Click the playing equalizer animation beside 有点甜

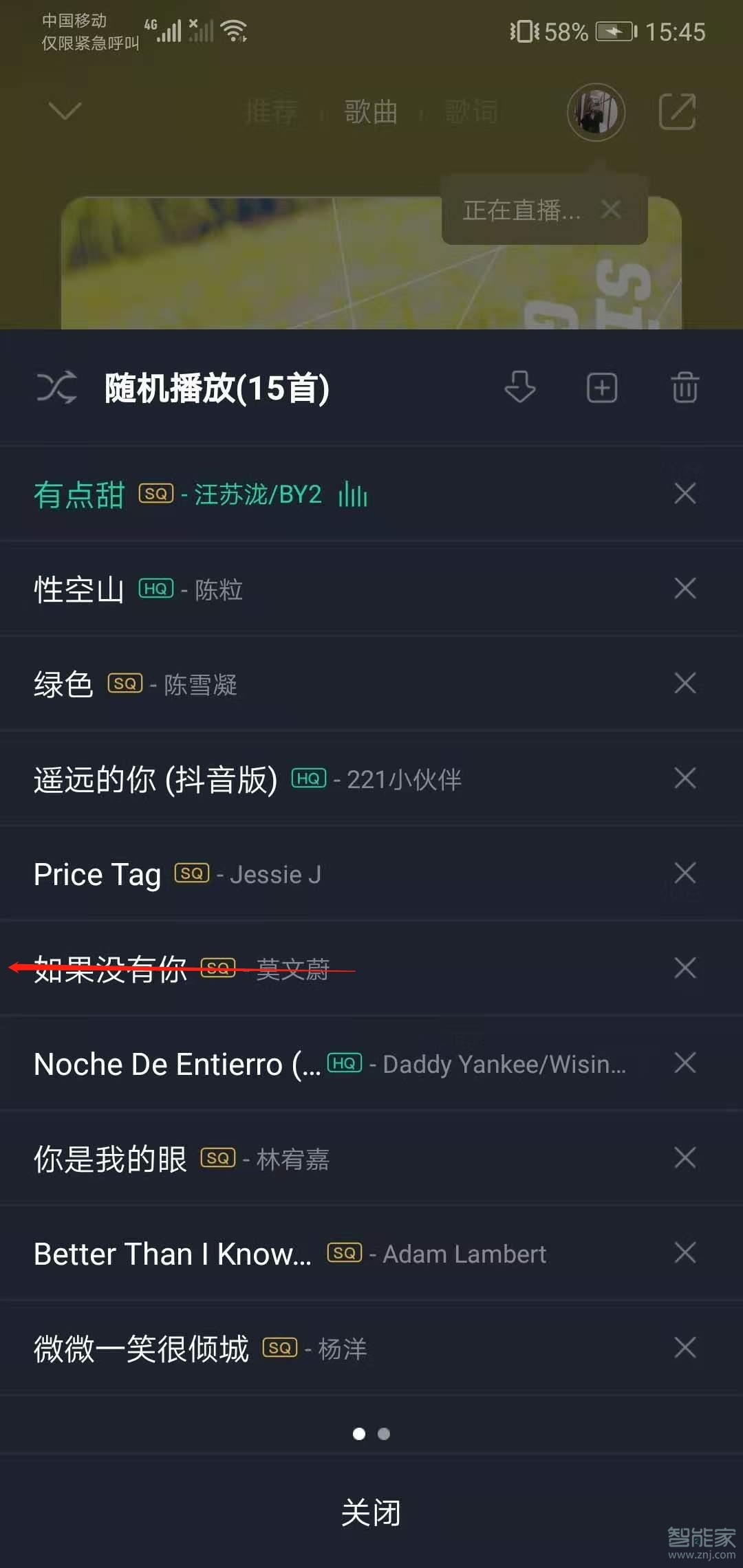(354, 494)
